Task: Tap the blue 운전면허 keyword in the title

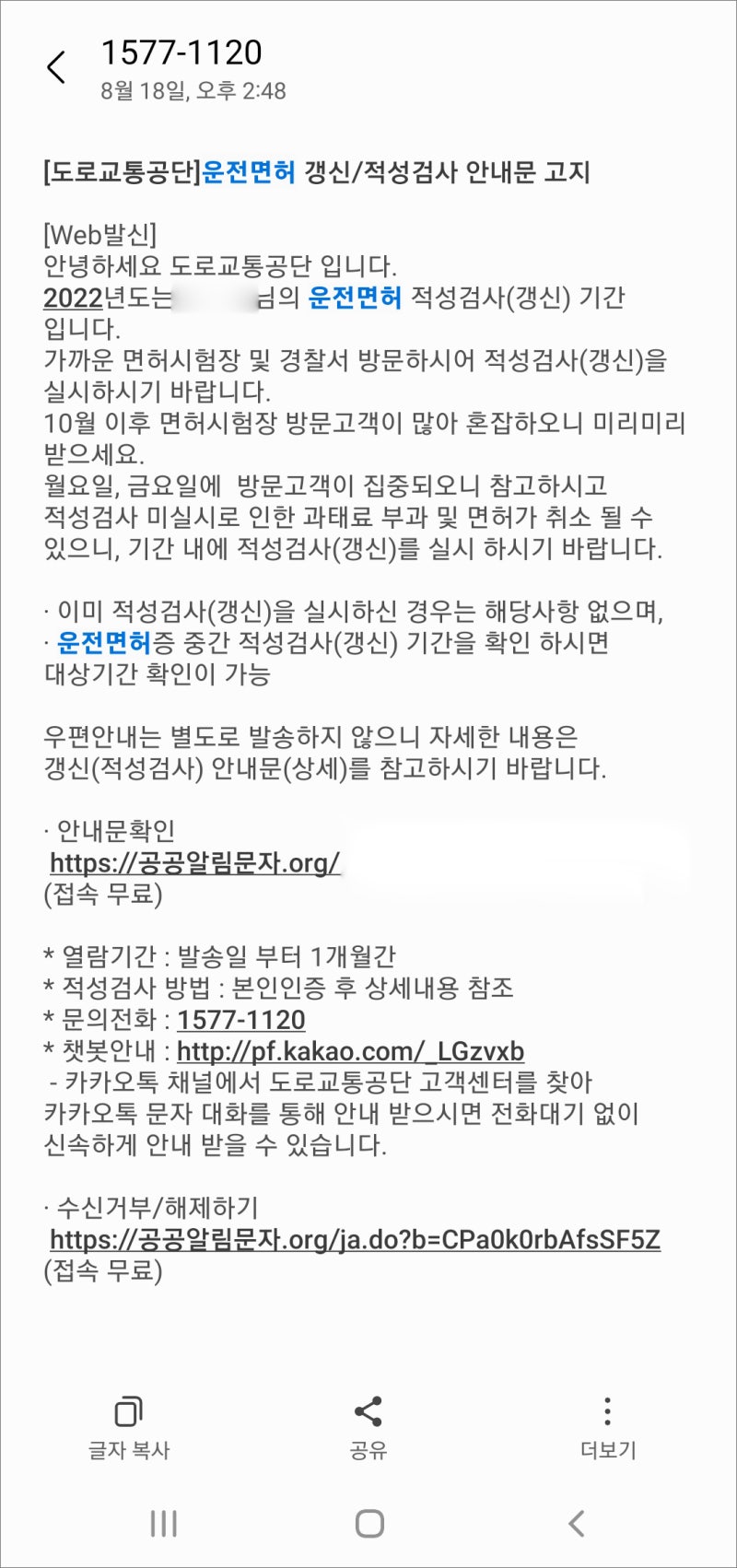Action: click(249, 171)
